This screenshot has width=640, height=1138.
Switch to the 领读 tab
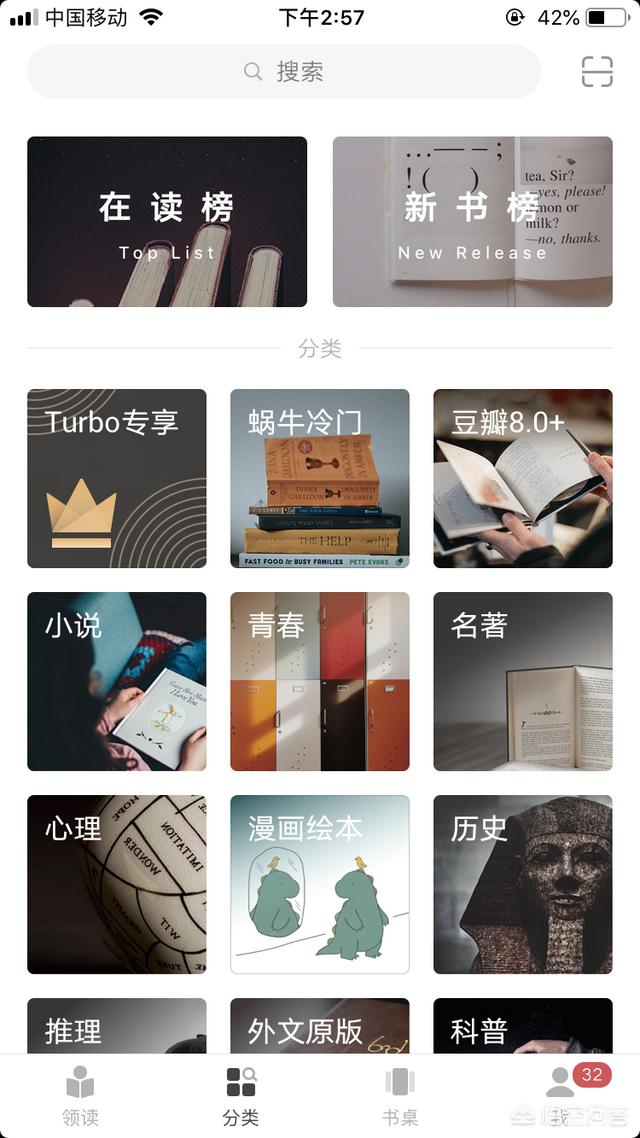[x=80, y=1096]
